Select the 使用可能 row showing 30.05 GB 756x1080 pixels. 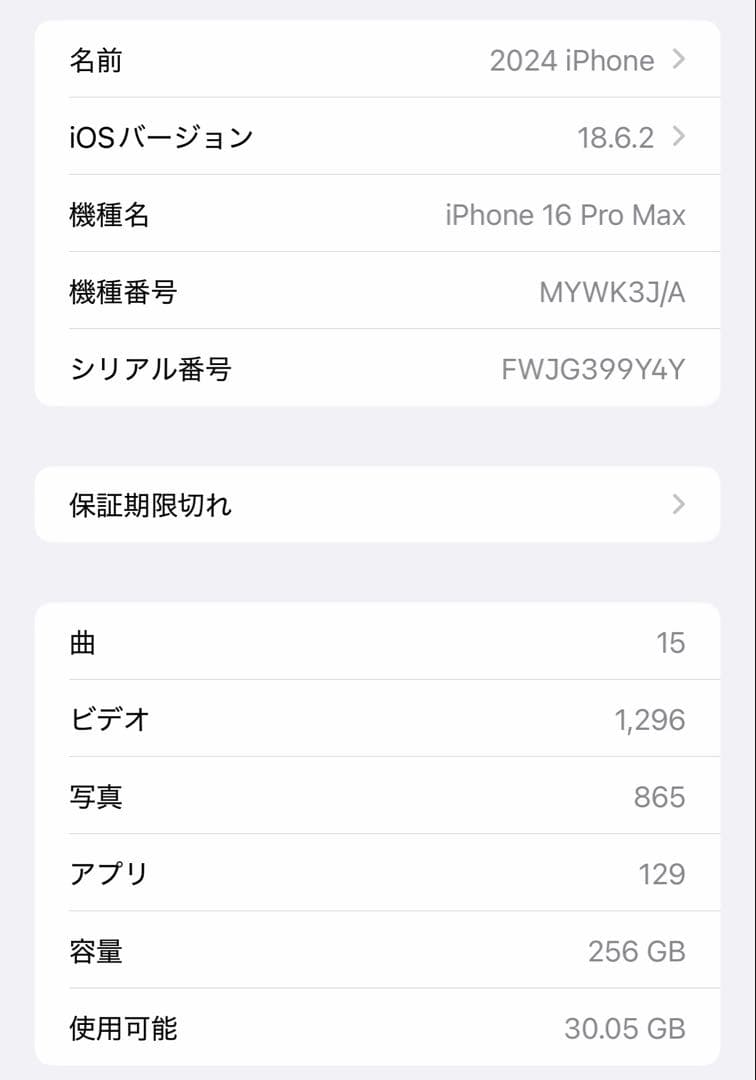(x=378, y=1027)
